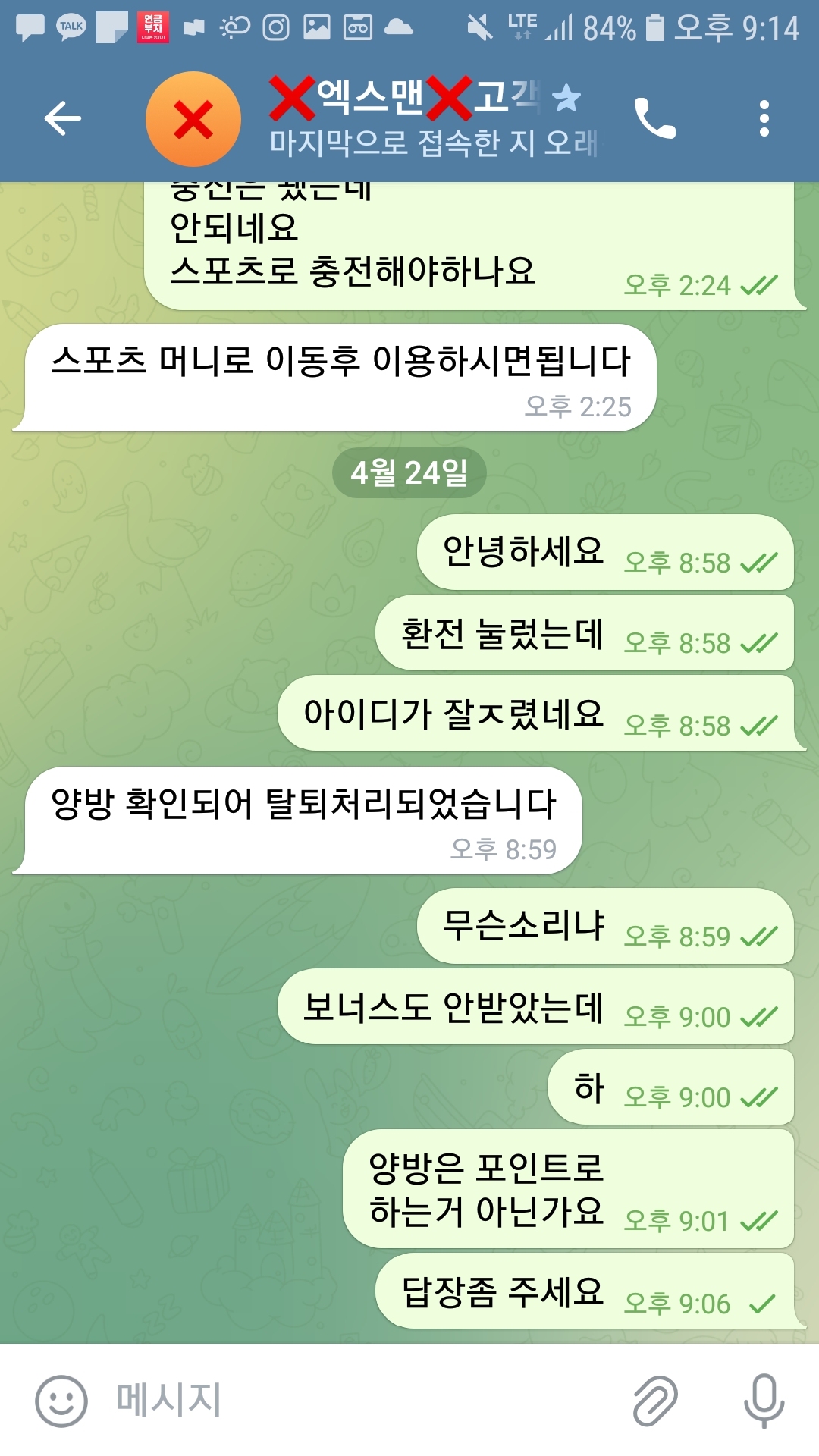Open the 엑스맨 contact profile picture
This screenshot has width=819, height=1456.
coord(193,119)
